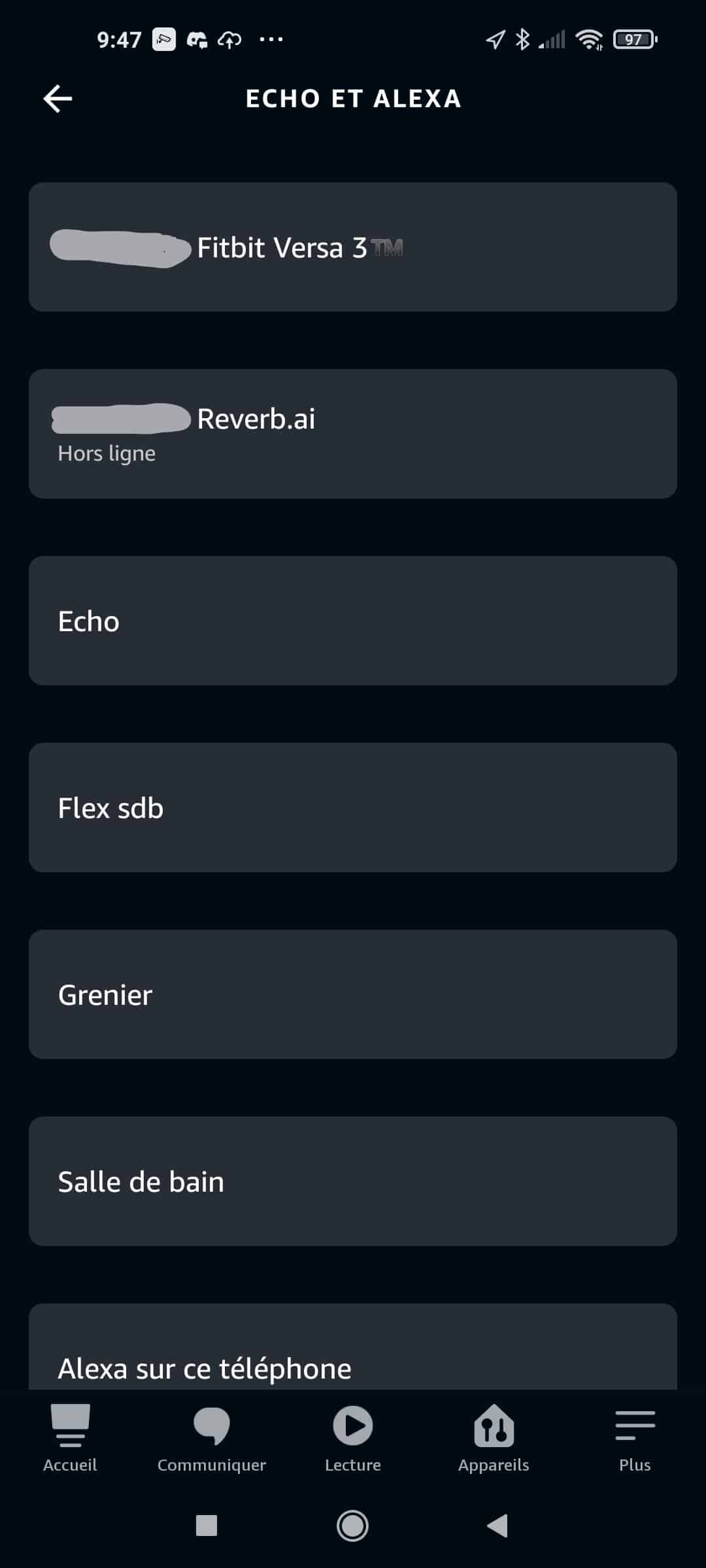Viewport: 706px width, 1568px height.
Task: Tap the system home button
Action: [x=352, y=1526]
